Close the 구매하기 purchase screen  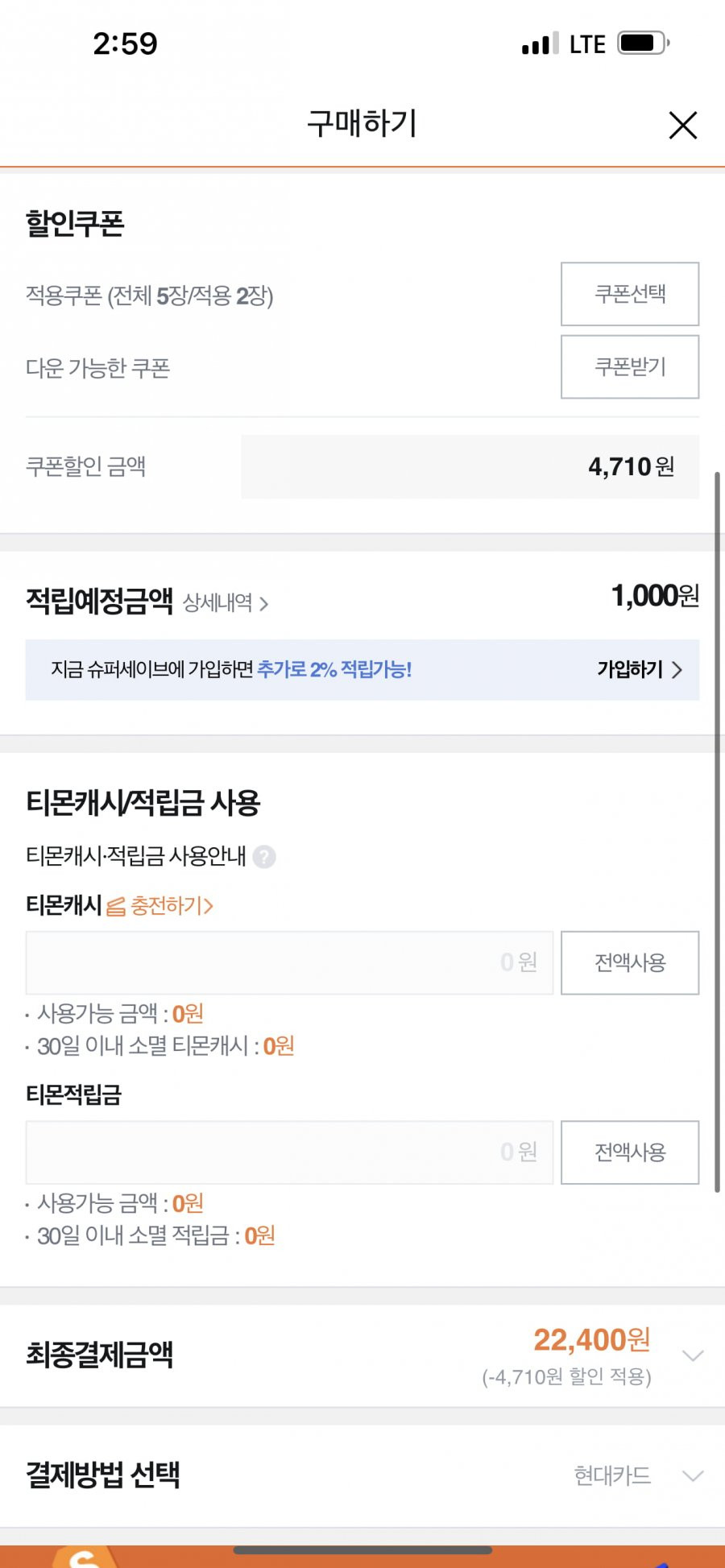(x=682, y=125)
